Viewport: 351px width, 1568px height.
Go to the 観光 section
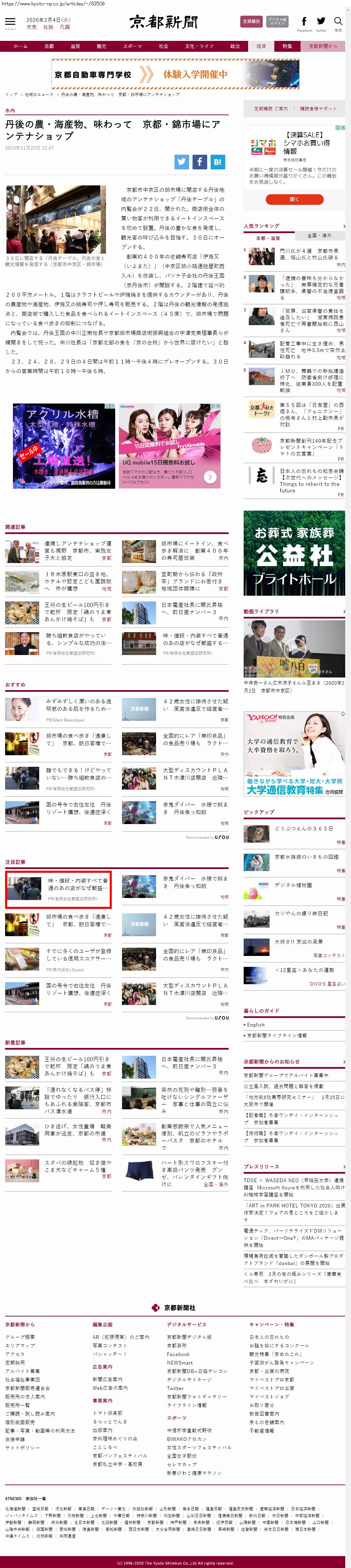tap(101, 46)
